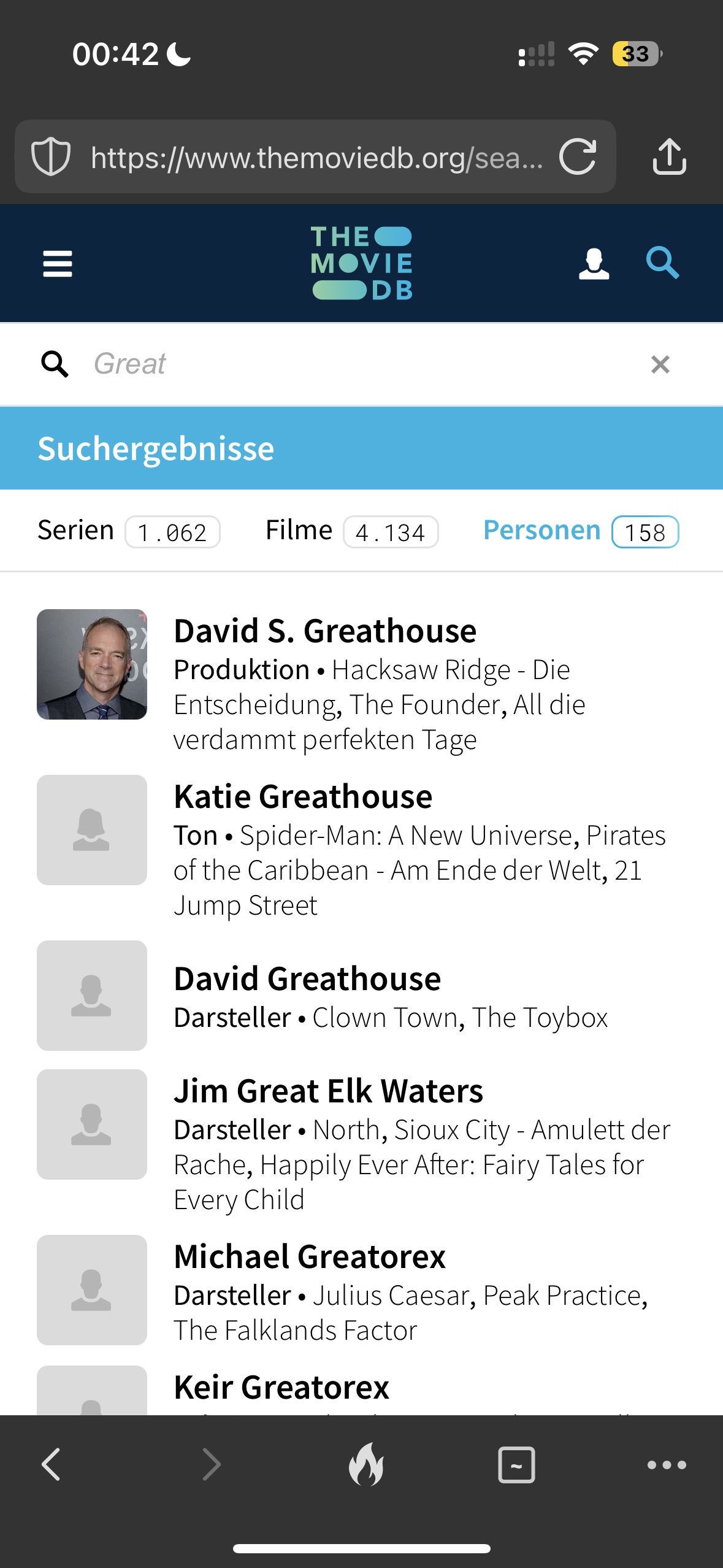The width and height of the screenshot is (723, 1568).
Task: Open Michael Greatorex's profile
Action: [310, 1257]
